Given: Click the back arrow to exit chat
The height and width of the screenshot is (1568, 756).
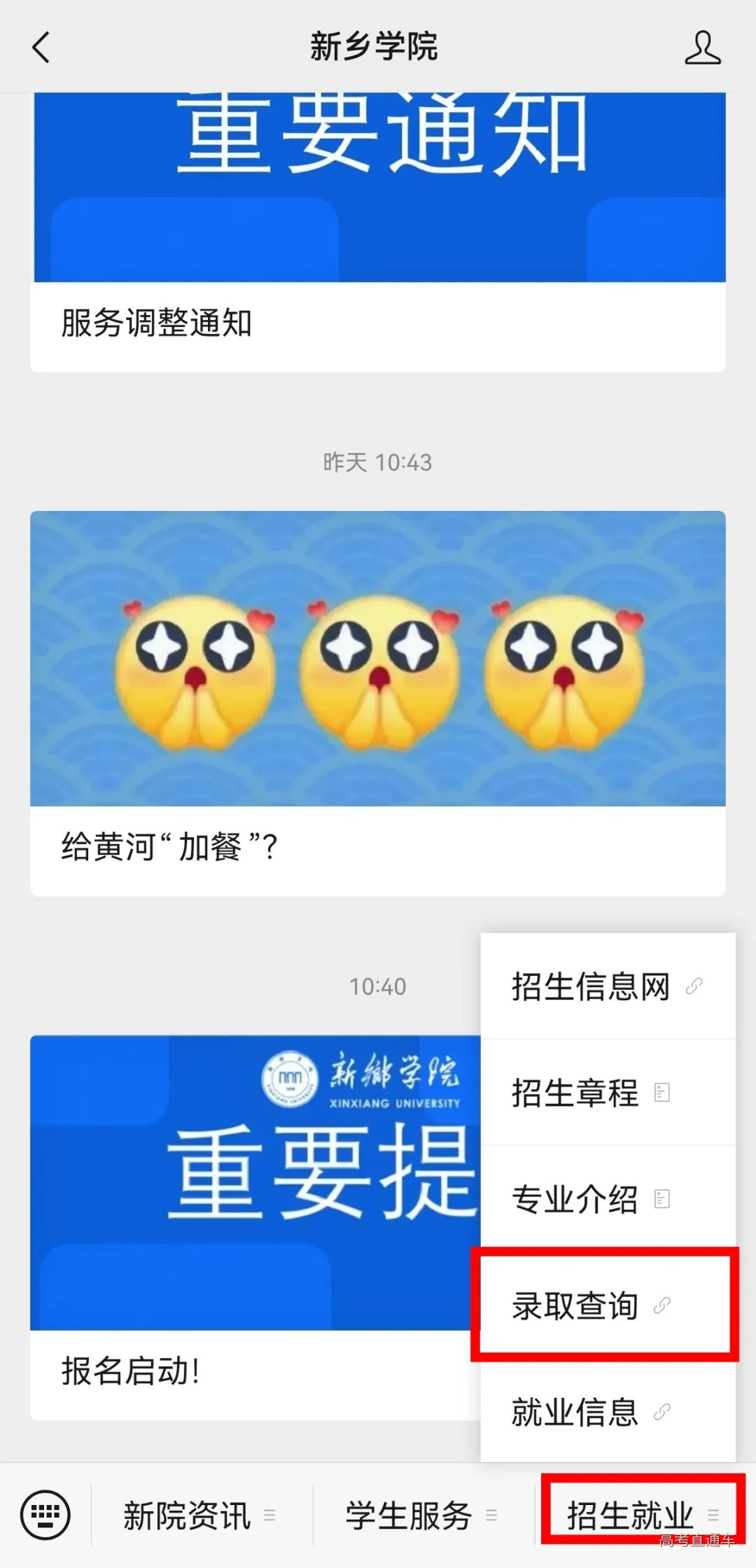Looking at the screenshot, I should click(x=40, y=48).
